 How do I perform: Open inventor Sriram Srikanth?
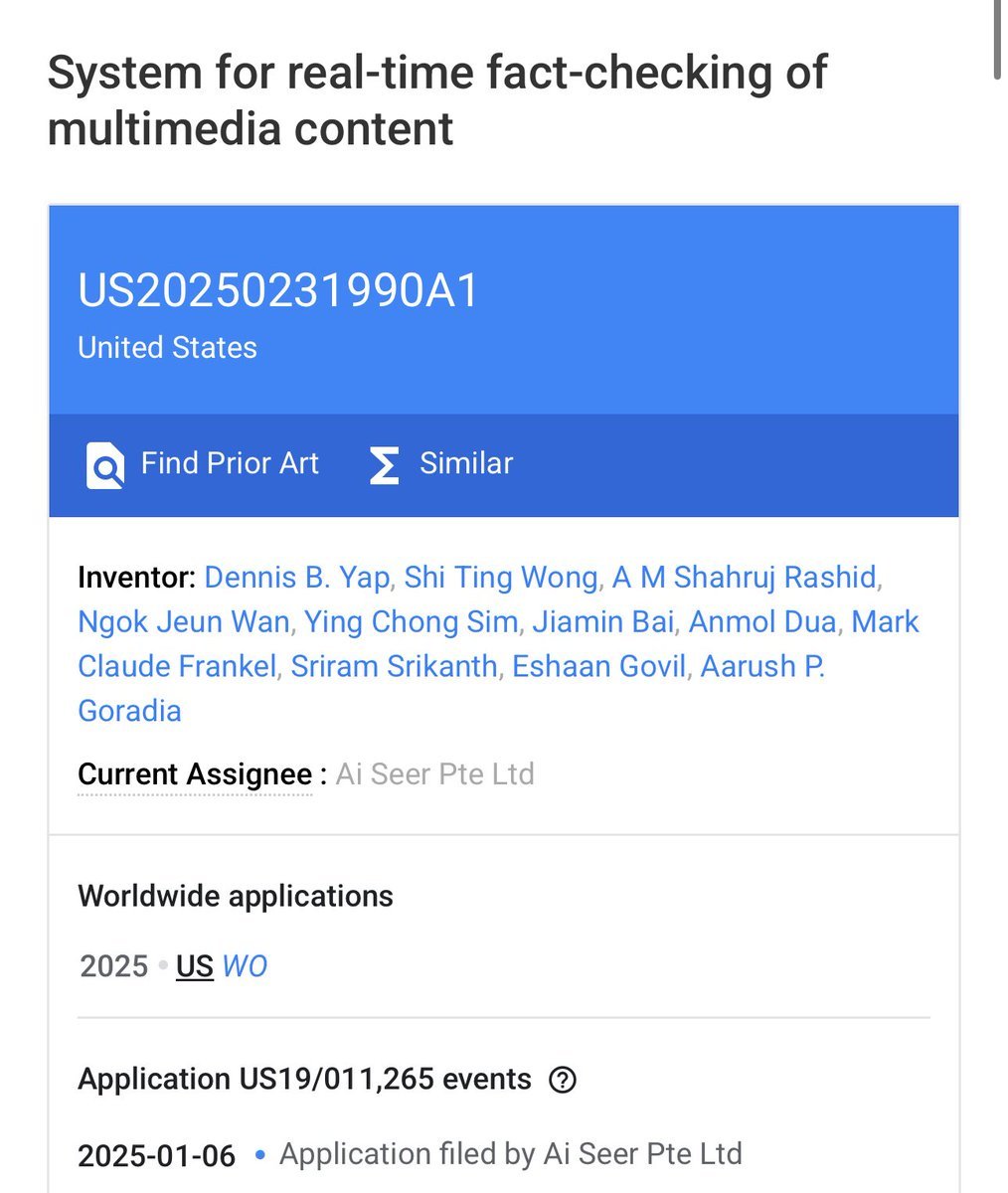(394, 666)
